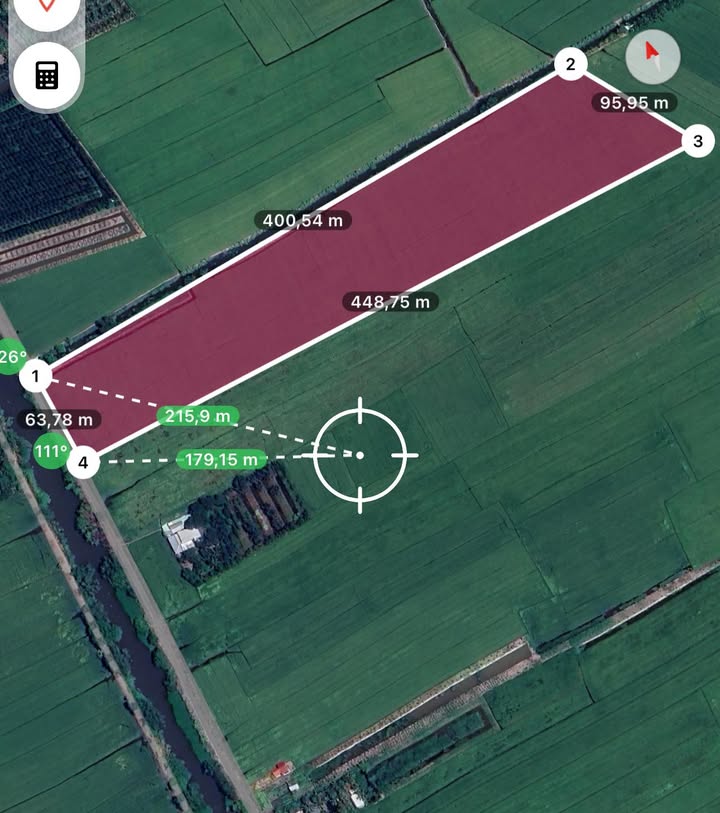Select boundary point 3
The height and width of the screenshot is (813, 720).
click(x=698, y=141)
